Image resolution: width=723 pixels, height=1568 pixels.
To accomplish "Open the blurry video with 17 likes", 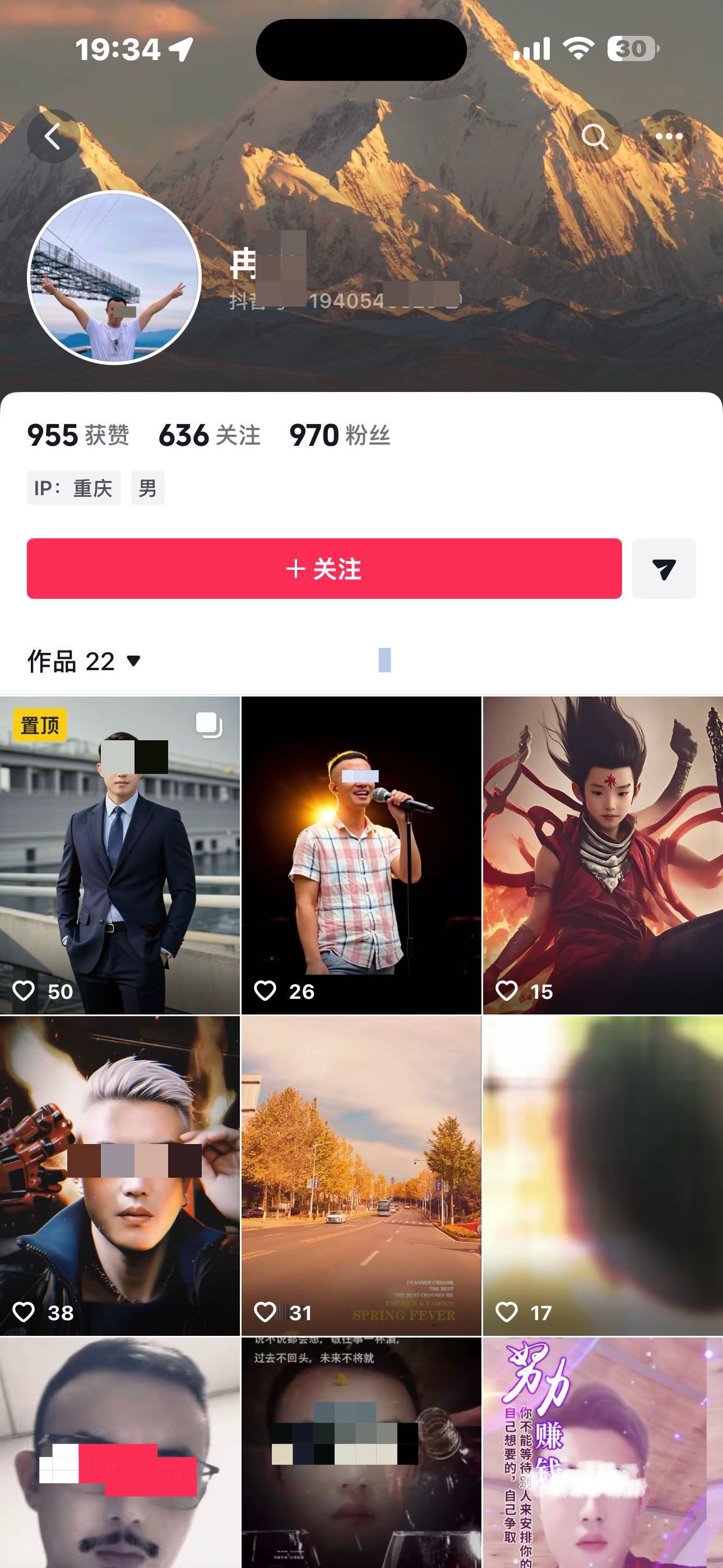I will coord(602,1175).
